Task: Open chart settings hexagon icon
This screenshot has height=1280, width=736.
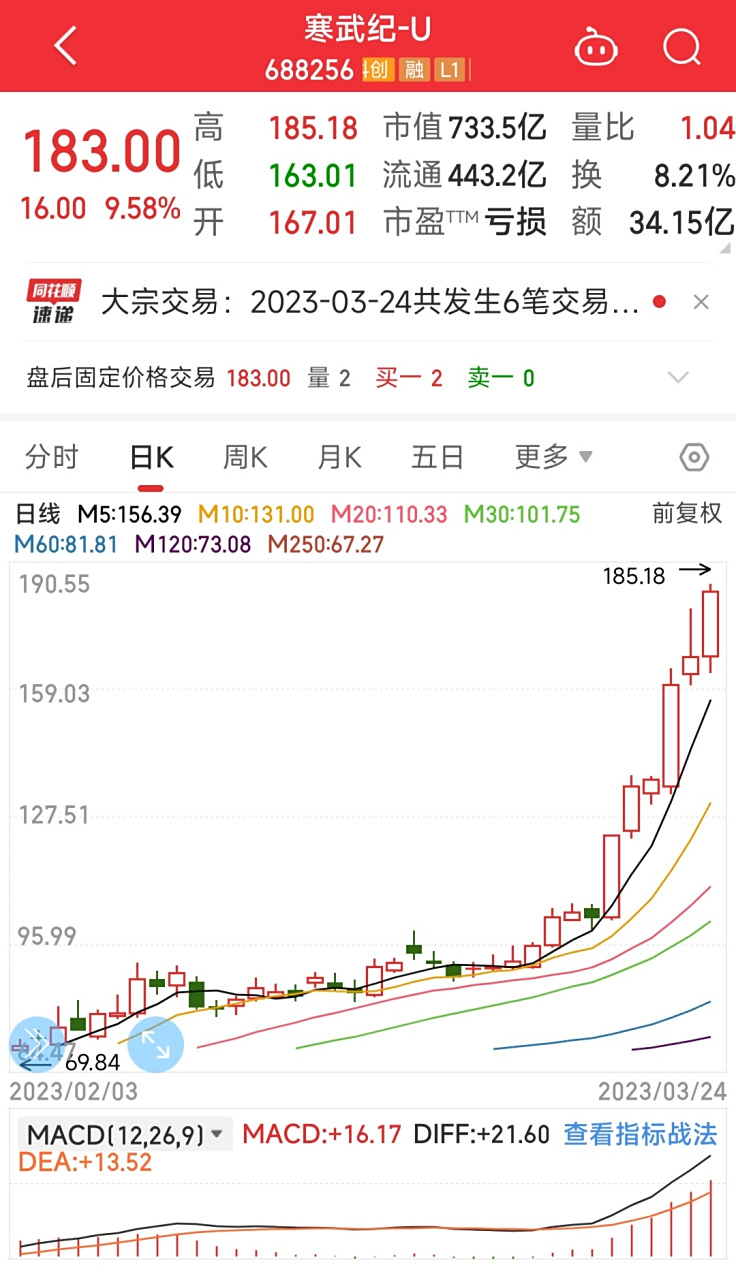Action: coord(694,458)
